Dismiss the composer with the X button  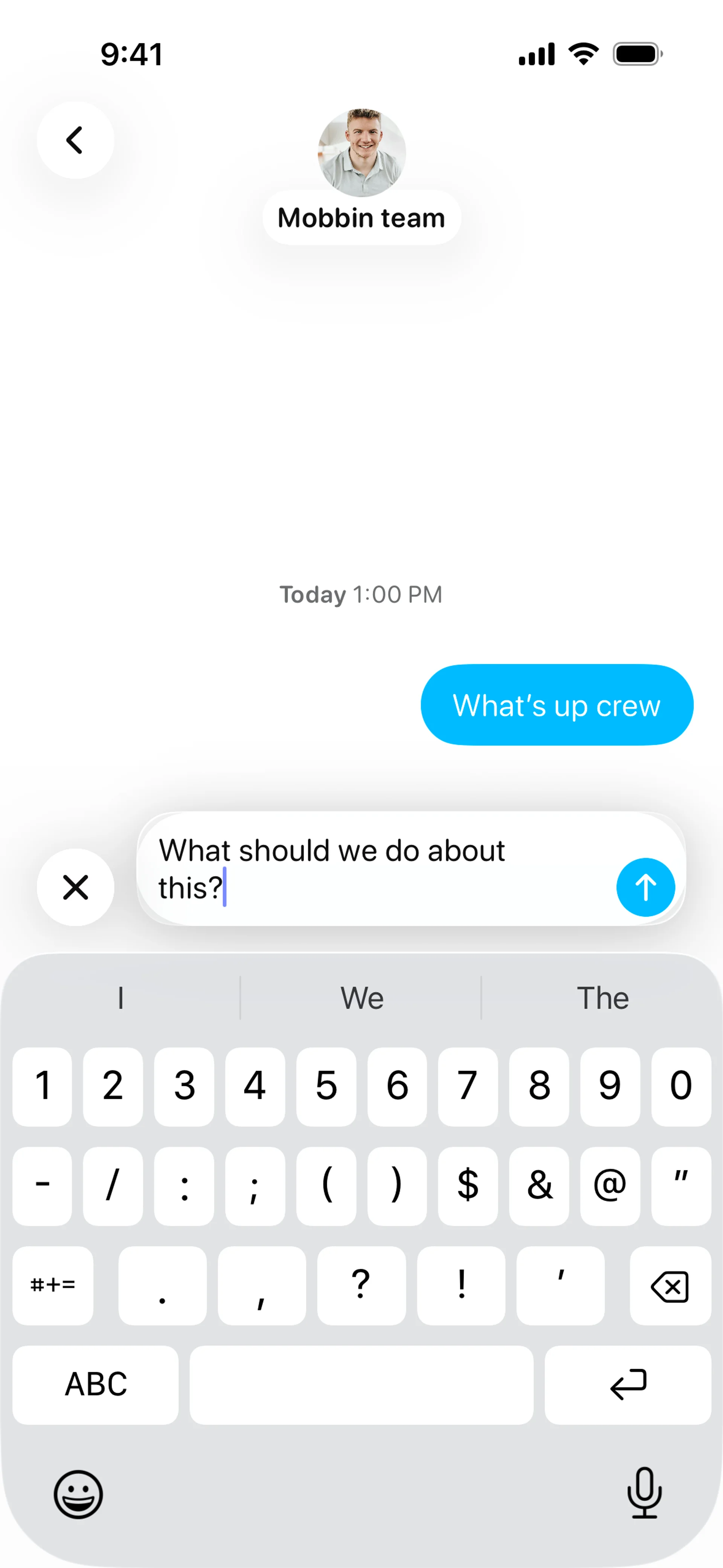75,887
